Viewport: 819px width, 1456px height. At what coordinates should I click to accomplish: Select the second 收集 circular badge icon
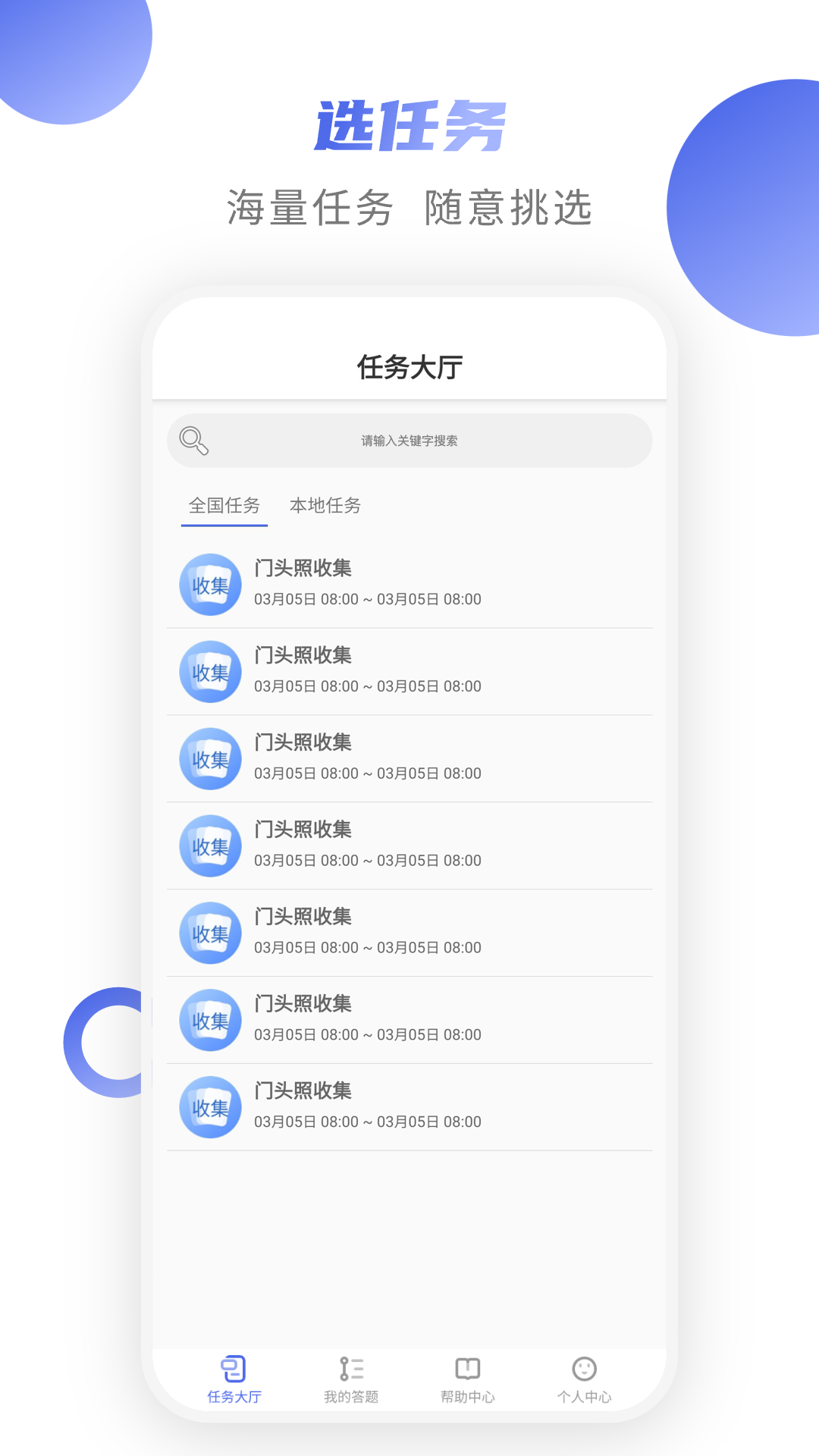(210, 671)
